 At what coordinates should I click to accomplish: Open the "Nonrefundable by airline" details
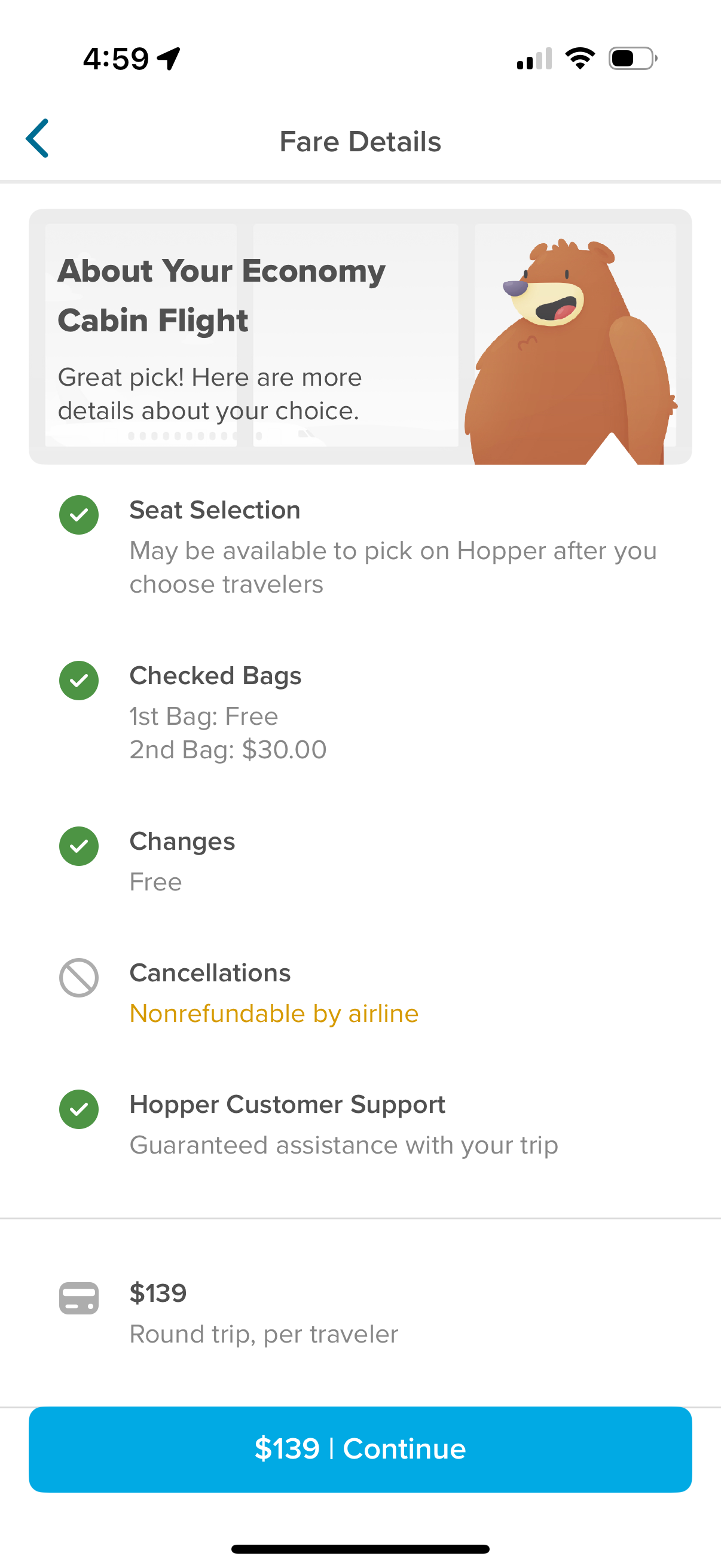point(273,1013)
